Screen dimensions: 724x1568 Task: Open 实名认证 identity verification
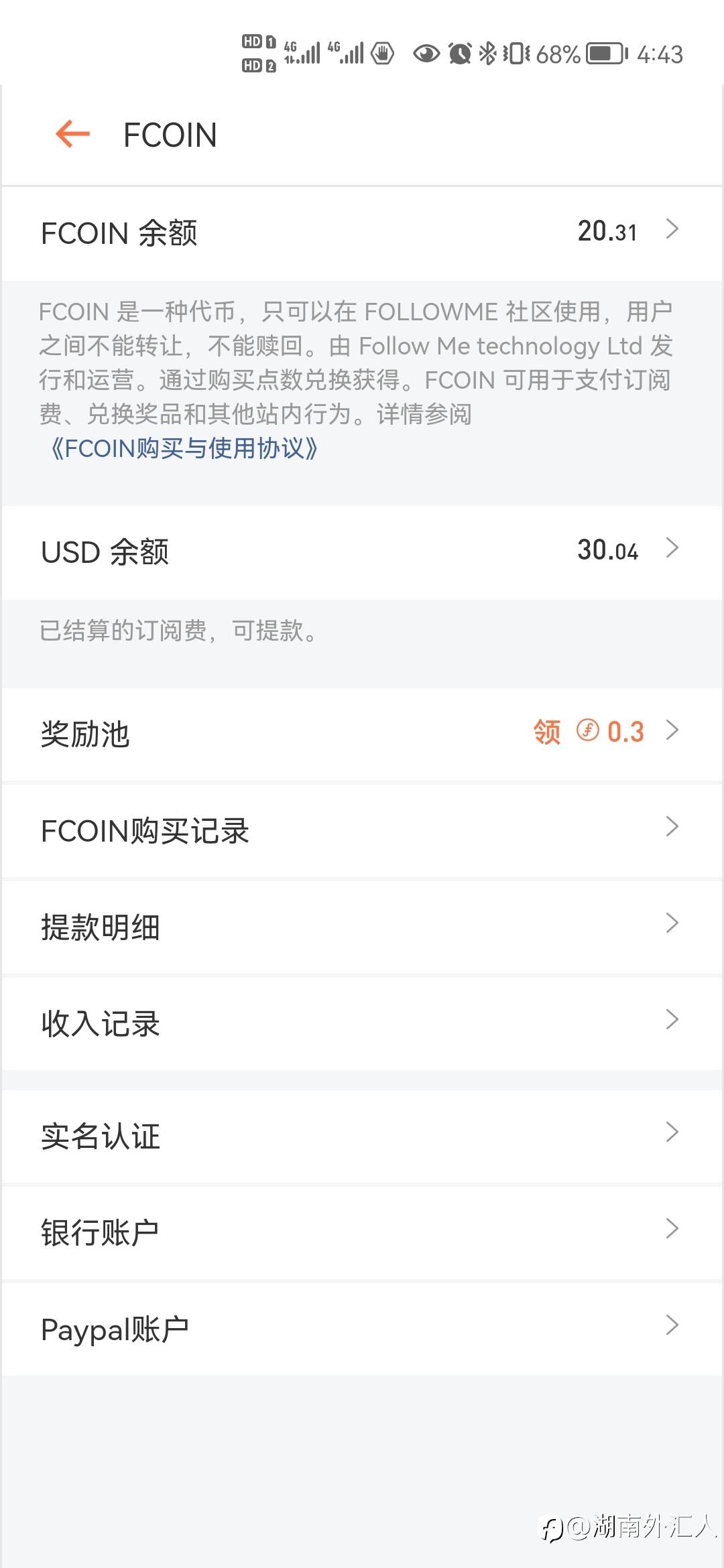click(362, 1136)
